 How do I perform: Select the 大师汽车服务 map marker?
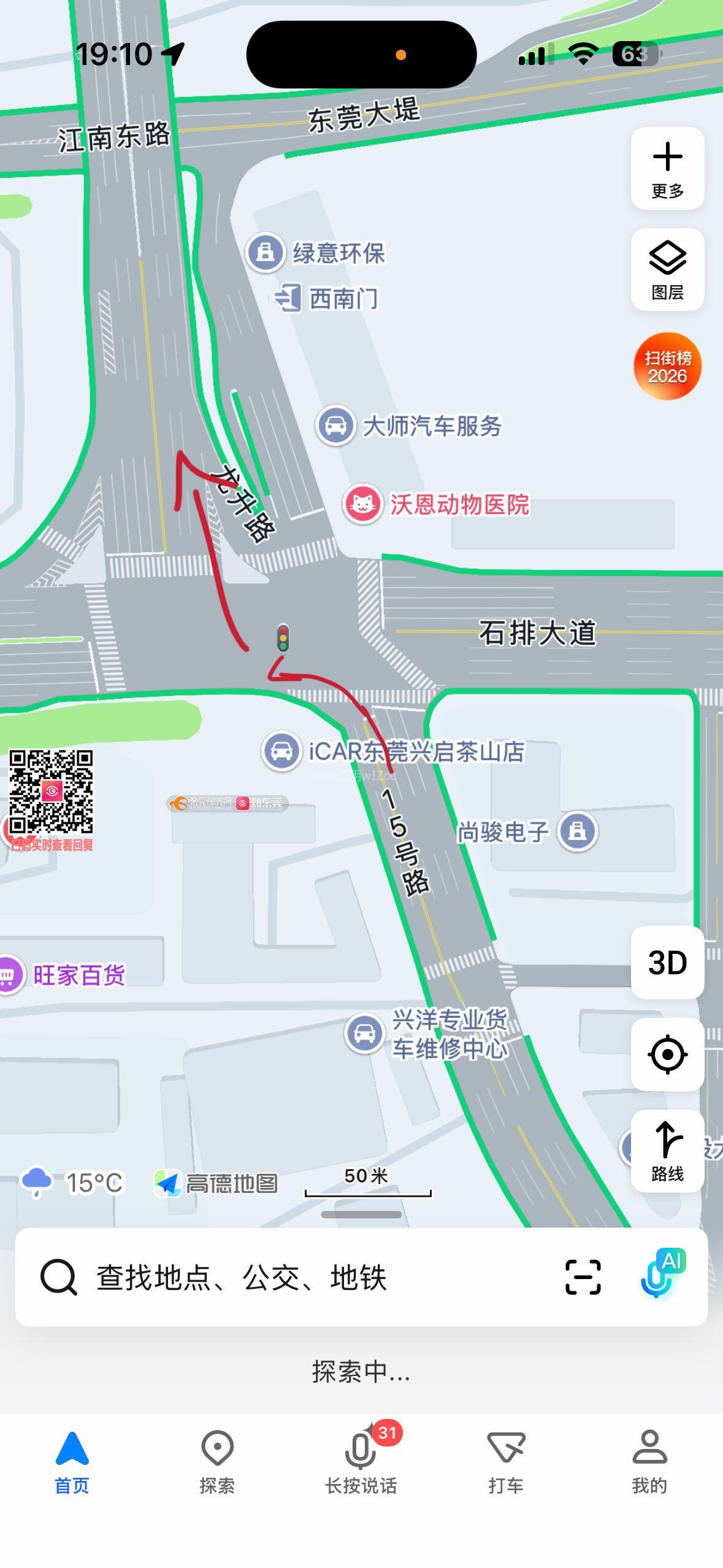[335, 425]
